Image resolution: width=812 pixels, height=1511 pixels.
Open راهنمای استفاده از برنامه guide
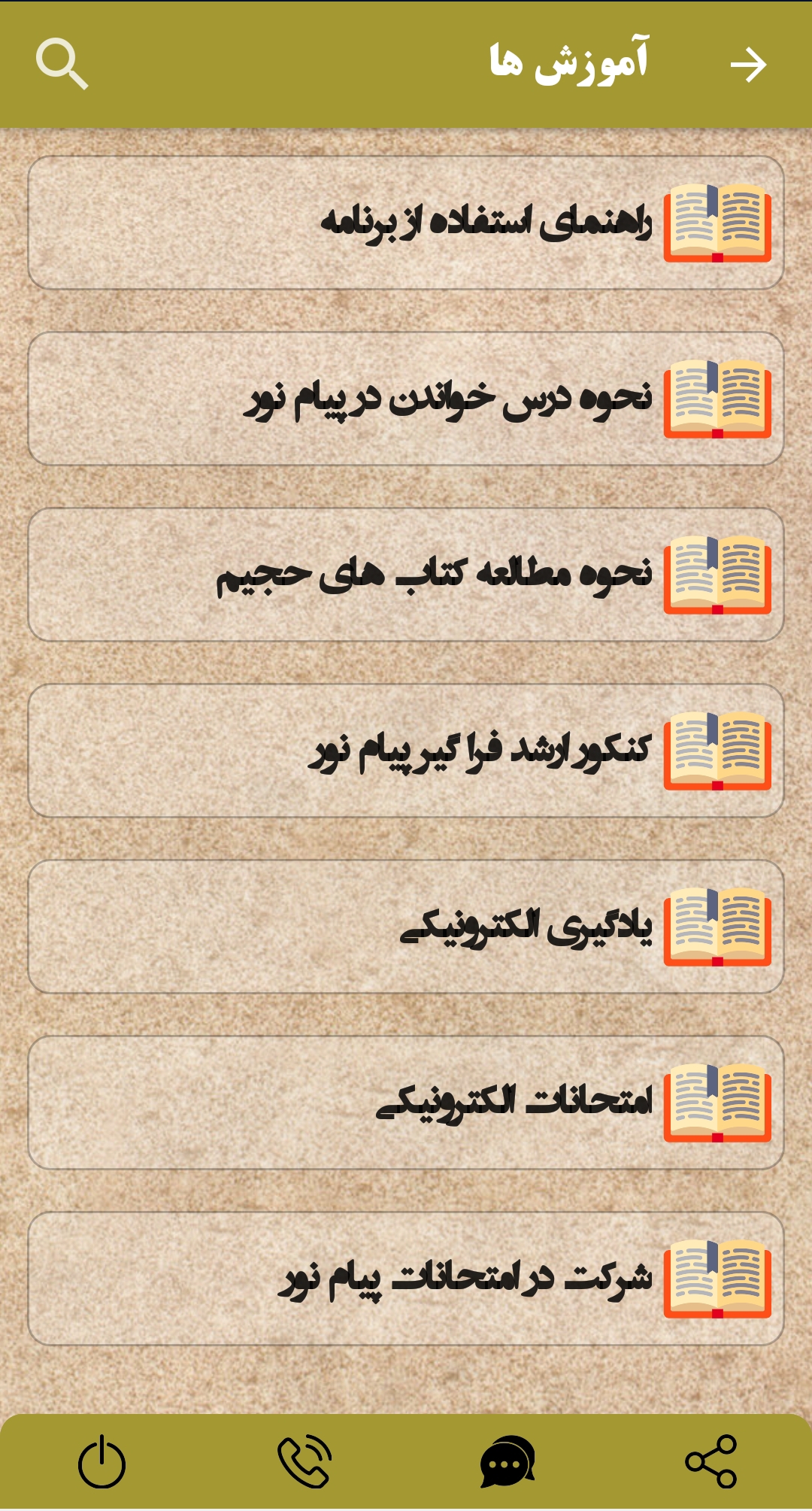[406, 223]
